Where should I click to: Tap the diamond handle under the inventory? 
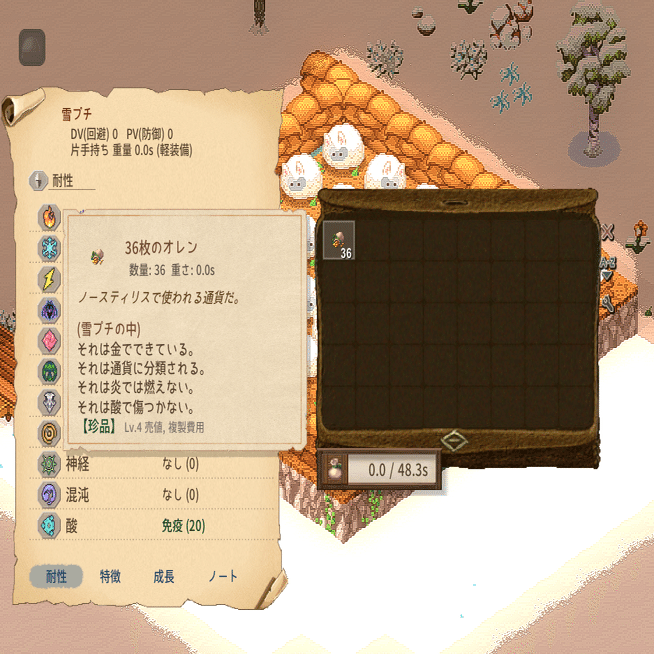point(455,440)
